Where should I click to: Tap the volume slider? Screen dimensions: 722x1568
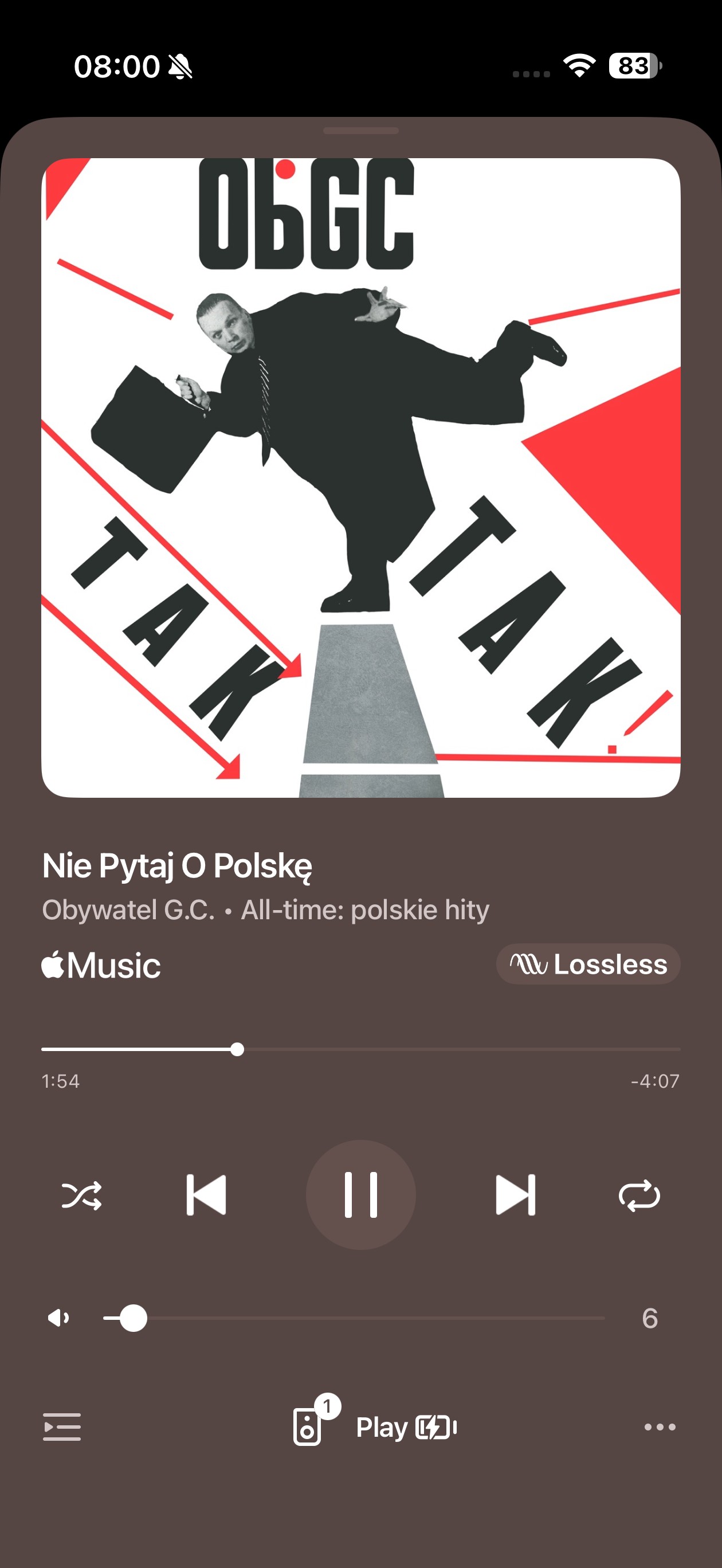(x=353, y=1319)
